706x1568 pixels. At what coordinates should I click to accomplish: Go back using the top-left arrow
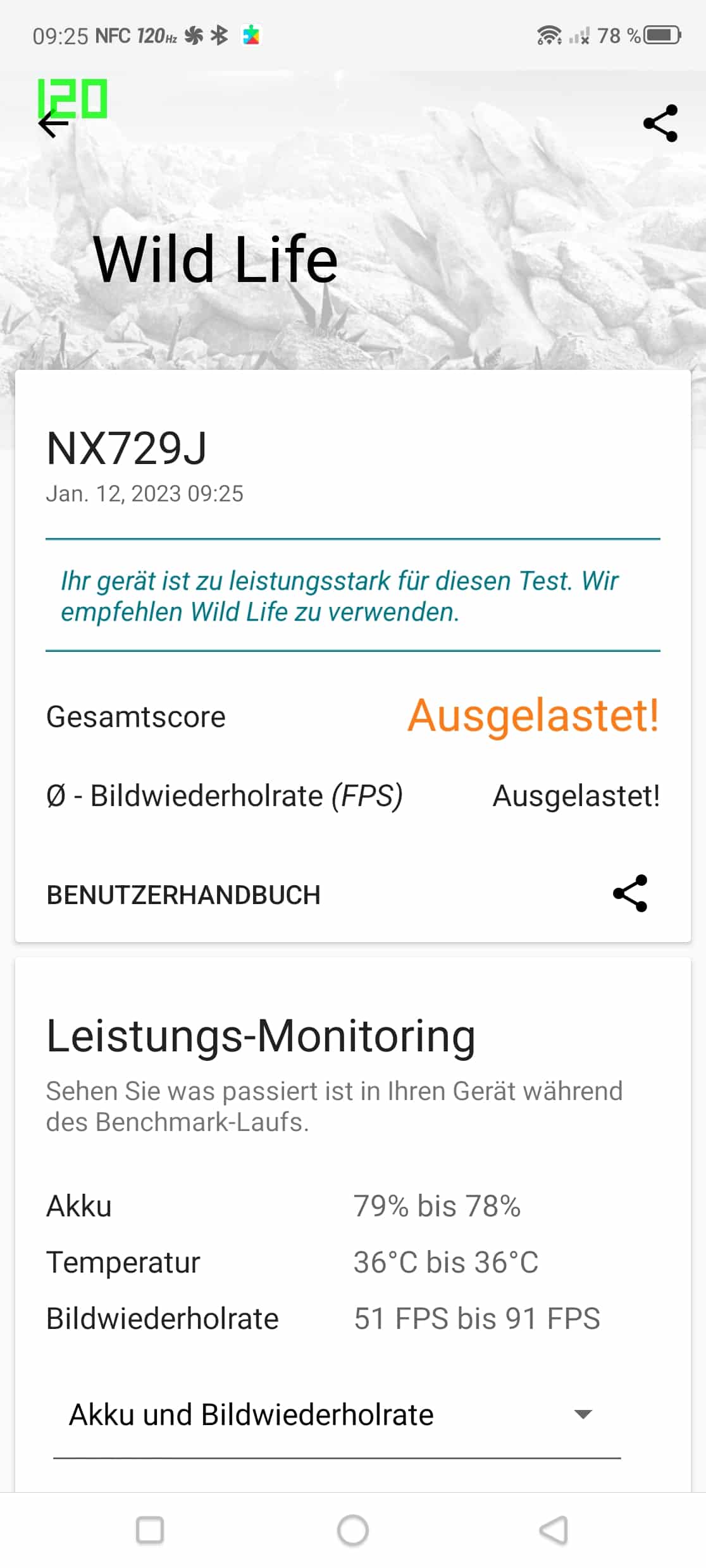[x=53, y=124]
